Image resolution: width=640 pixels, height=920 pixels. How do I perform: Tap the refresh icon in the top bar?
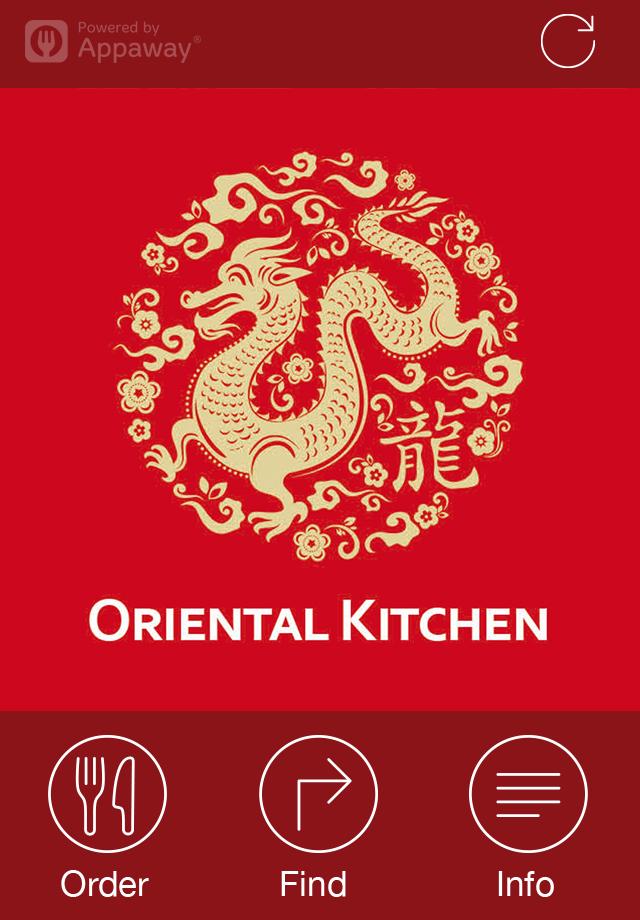tap(567, 42)
